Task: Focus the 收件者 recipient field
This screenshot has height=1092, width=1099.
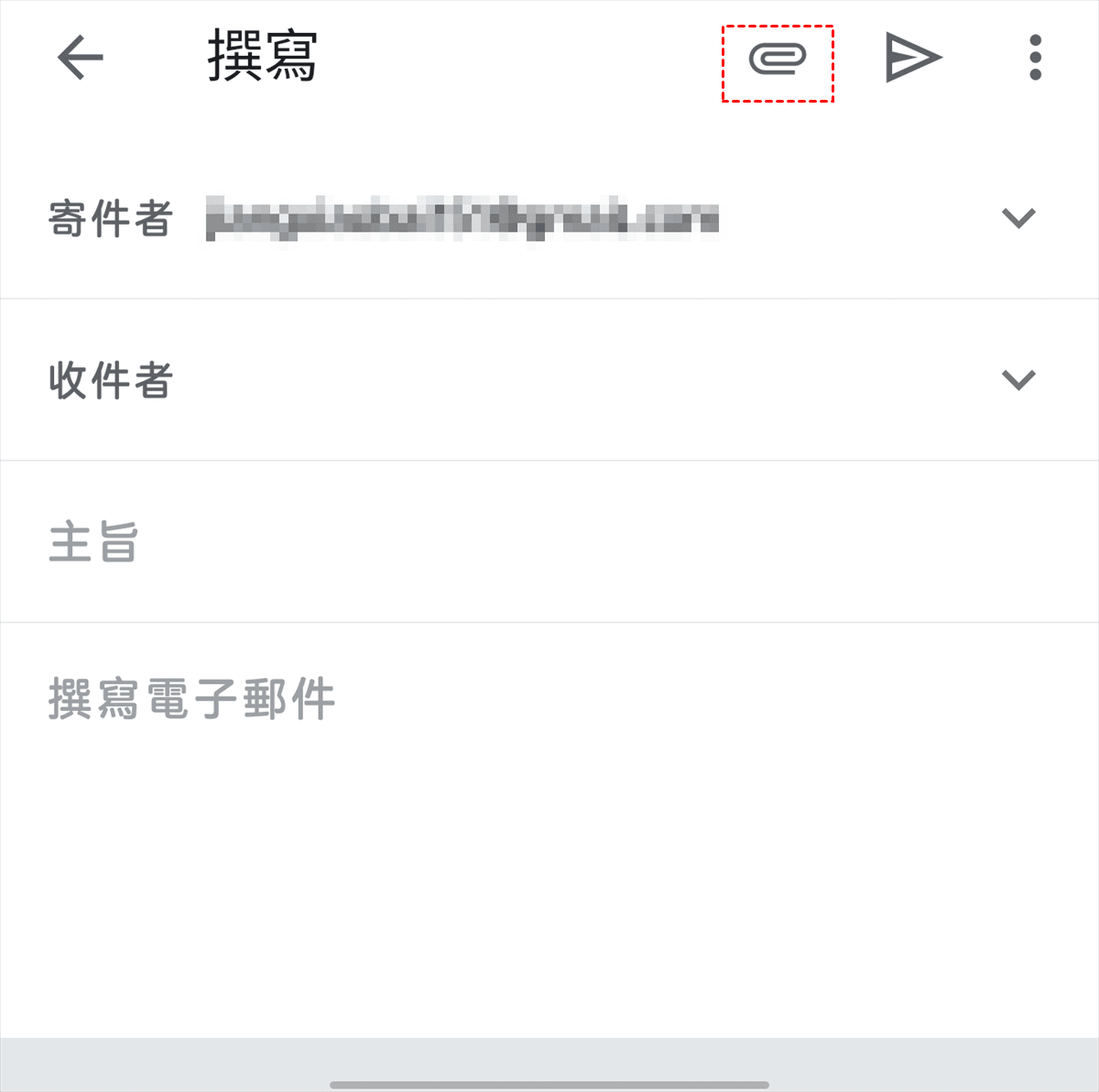Action: (549, 379)
